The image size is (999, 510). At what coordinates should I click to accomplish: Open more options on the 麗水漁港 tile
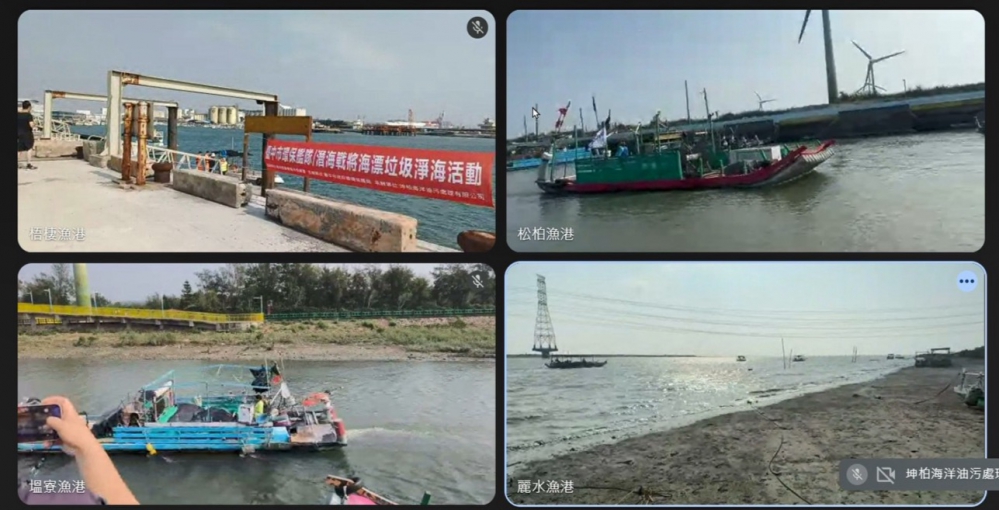tap(966, 281)
